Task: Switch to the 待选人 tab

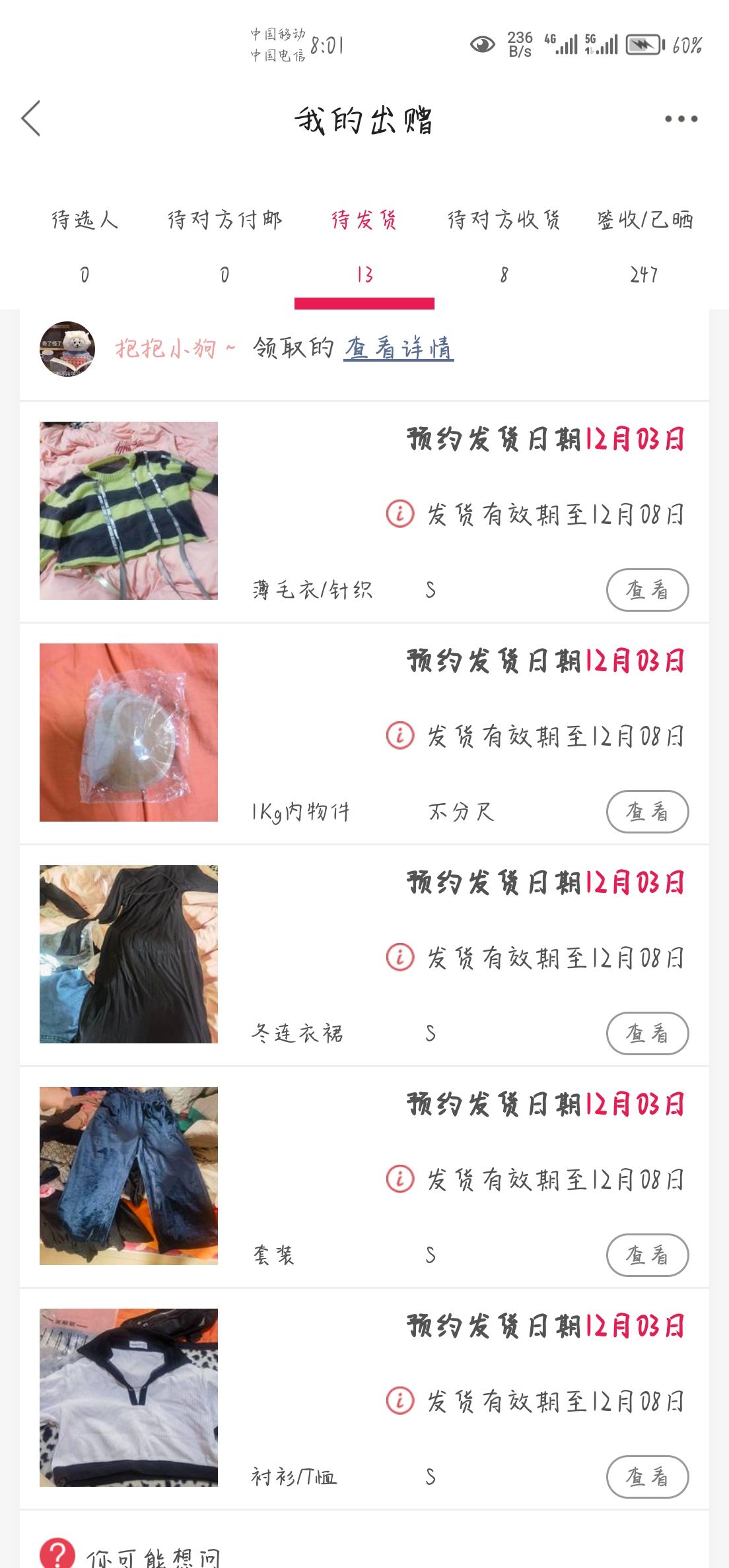Action: [85, 245]
